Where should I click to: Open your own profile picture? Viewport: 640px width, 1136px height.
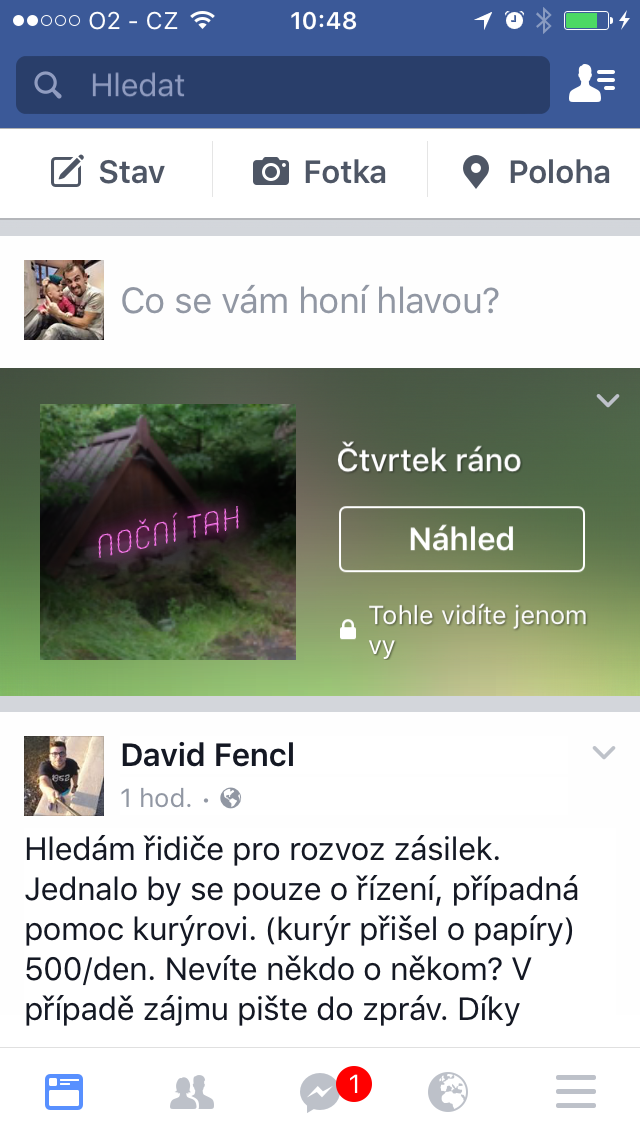click(64, 300)
